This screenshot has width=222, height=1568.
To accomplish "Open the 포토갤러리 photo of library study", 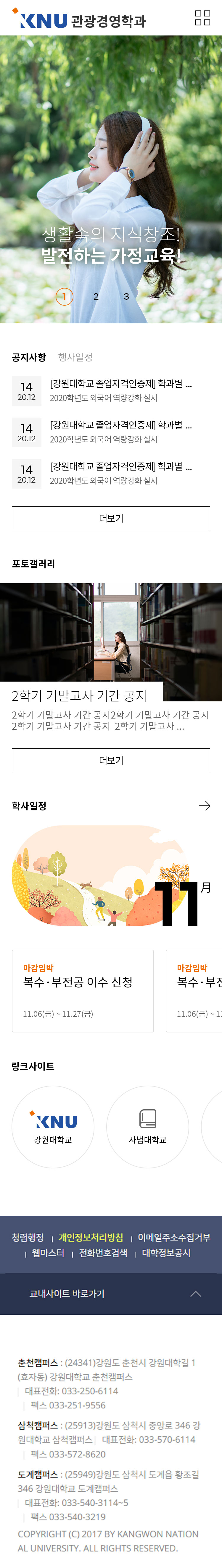I will click(x=111, y=632).
